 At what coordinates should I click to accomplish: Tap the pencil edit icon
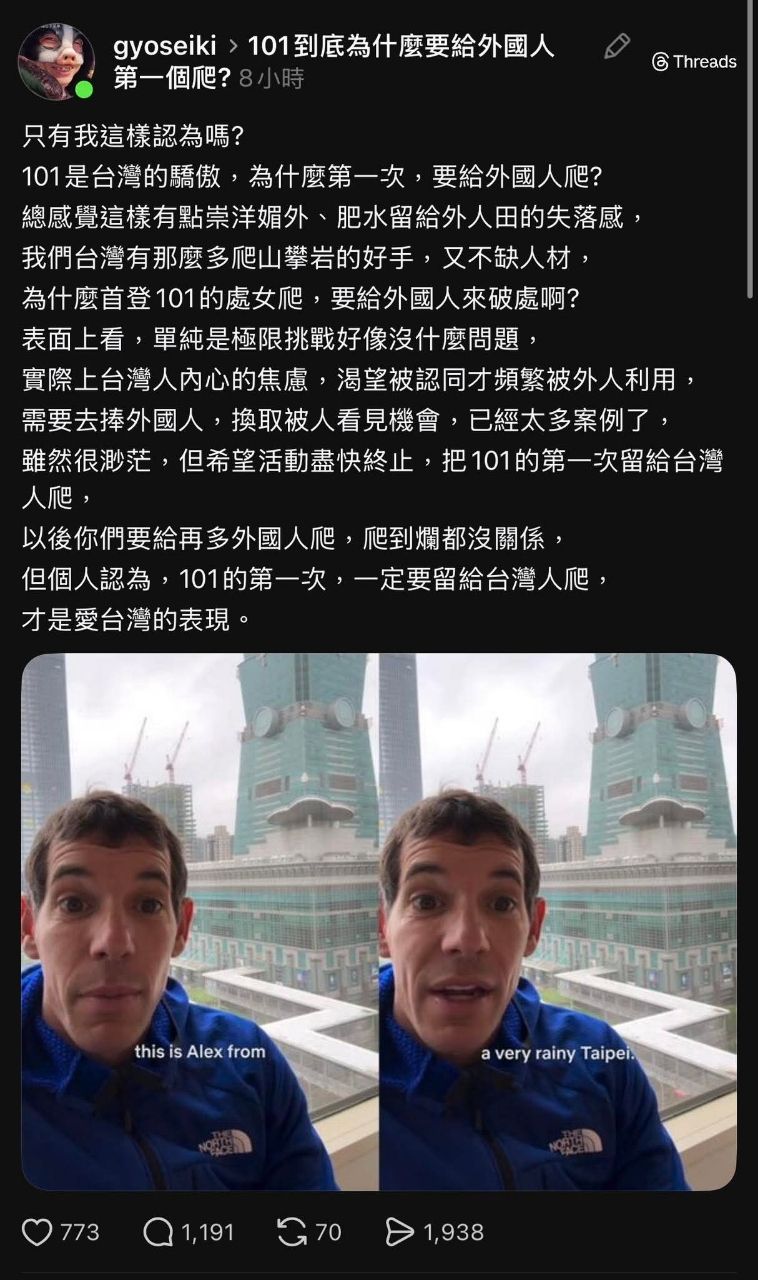617,46
